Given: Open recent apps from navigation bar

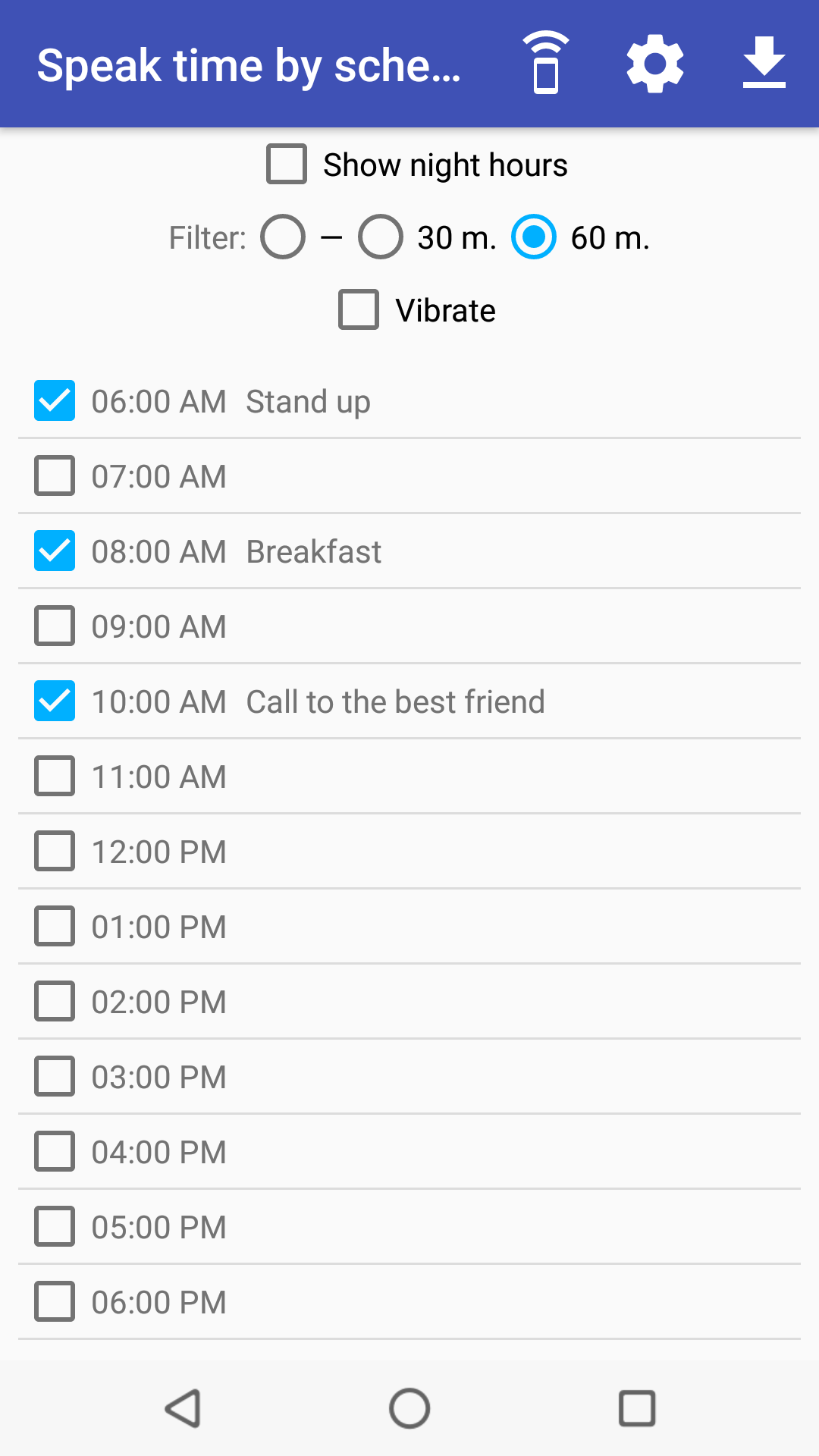Looking at the screenshot, I should click(x=637, y=1408).
